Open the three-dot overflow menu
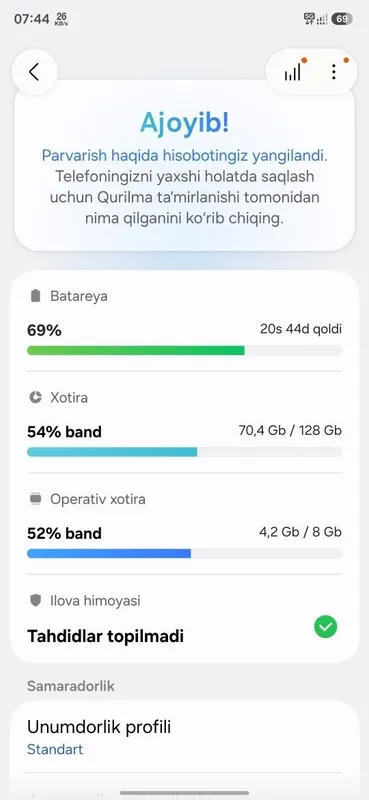The width and height of the screenshot is (369, 800). pyautogui.click(x=333, y=72)
